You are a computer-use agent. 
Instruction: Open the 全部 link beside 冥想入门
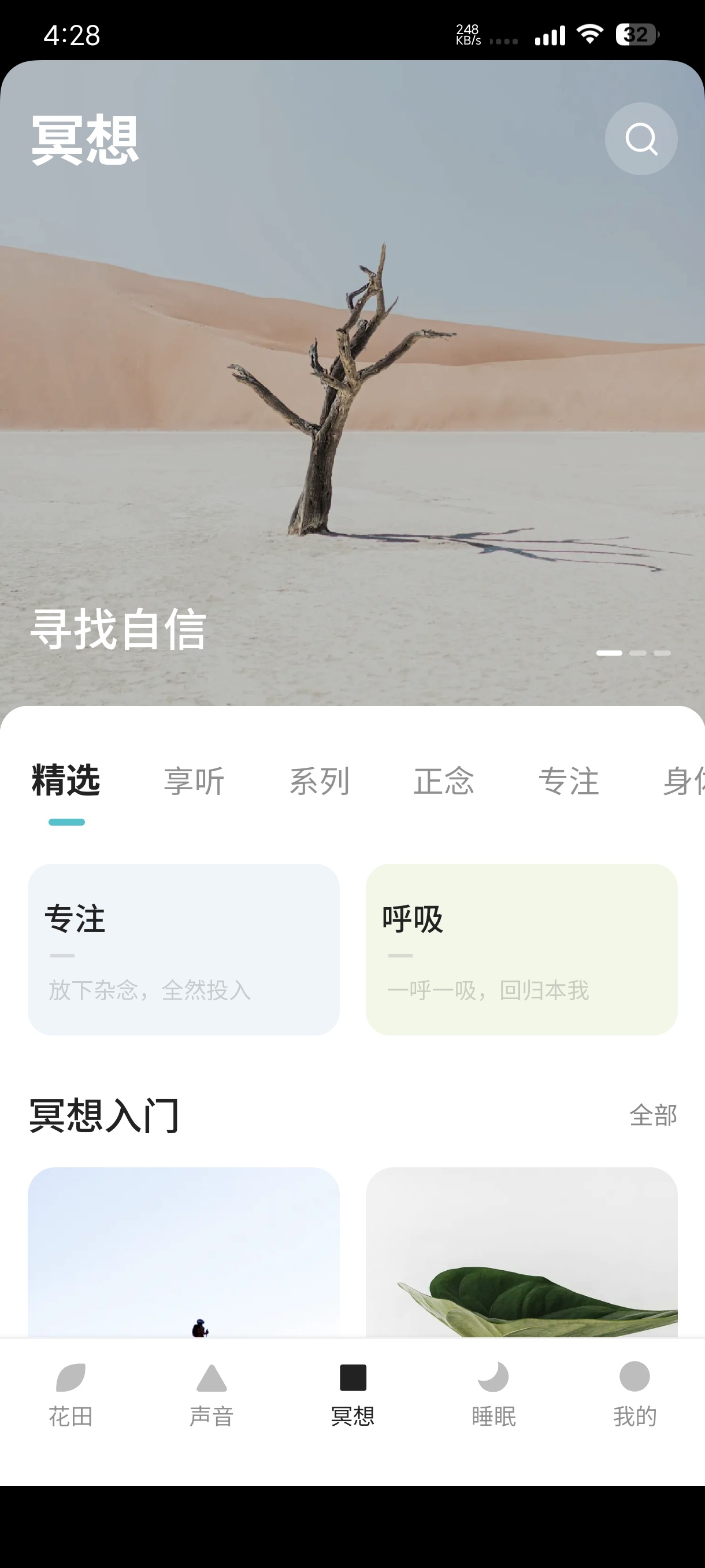coord(652,1115)
